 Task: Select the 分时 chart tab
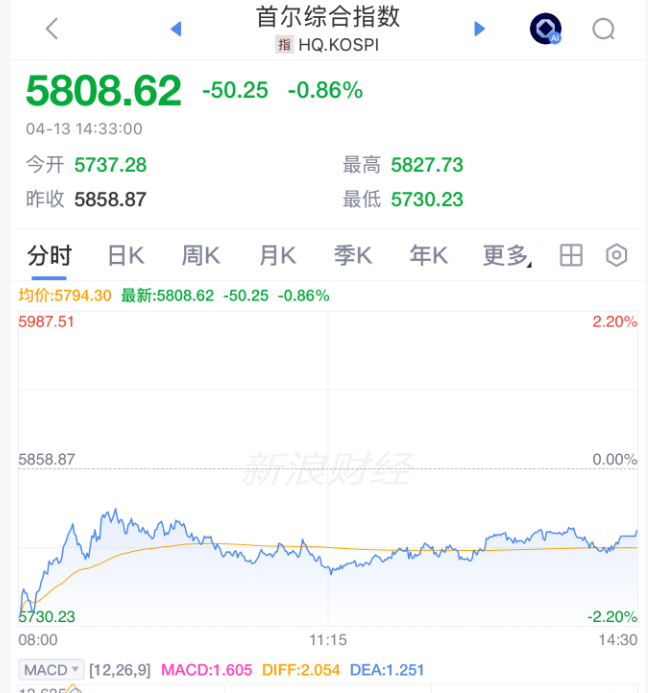[49, 256]
